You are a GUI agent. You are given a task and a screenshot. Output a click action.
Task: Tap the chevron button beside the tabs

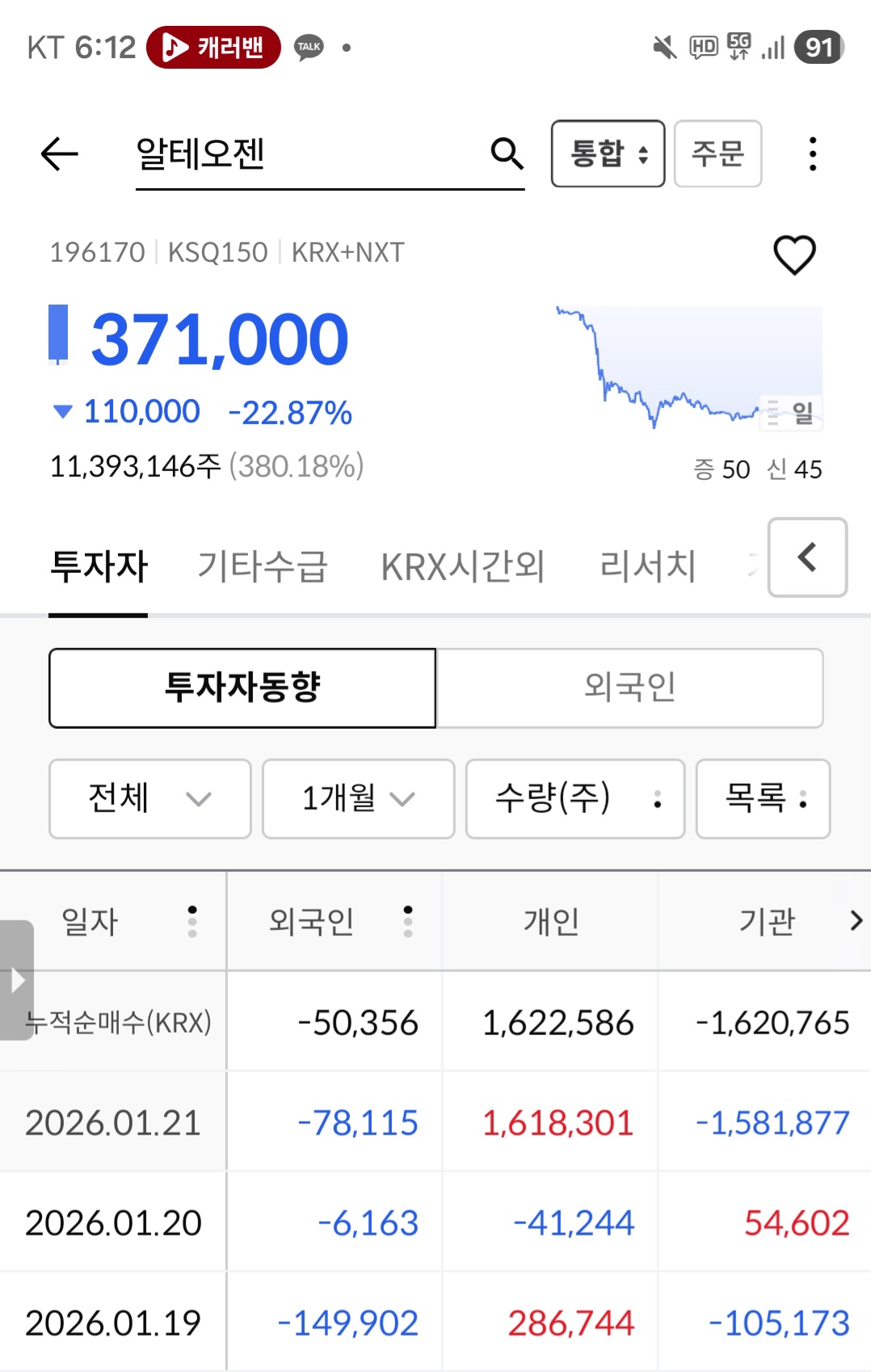tap(807, 558)
